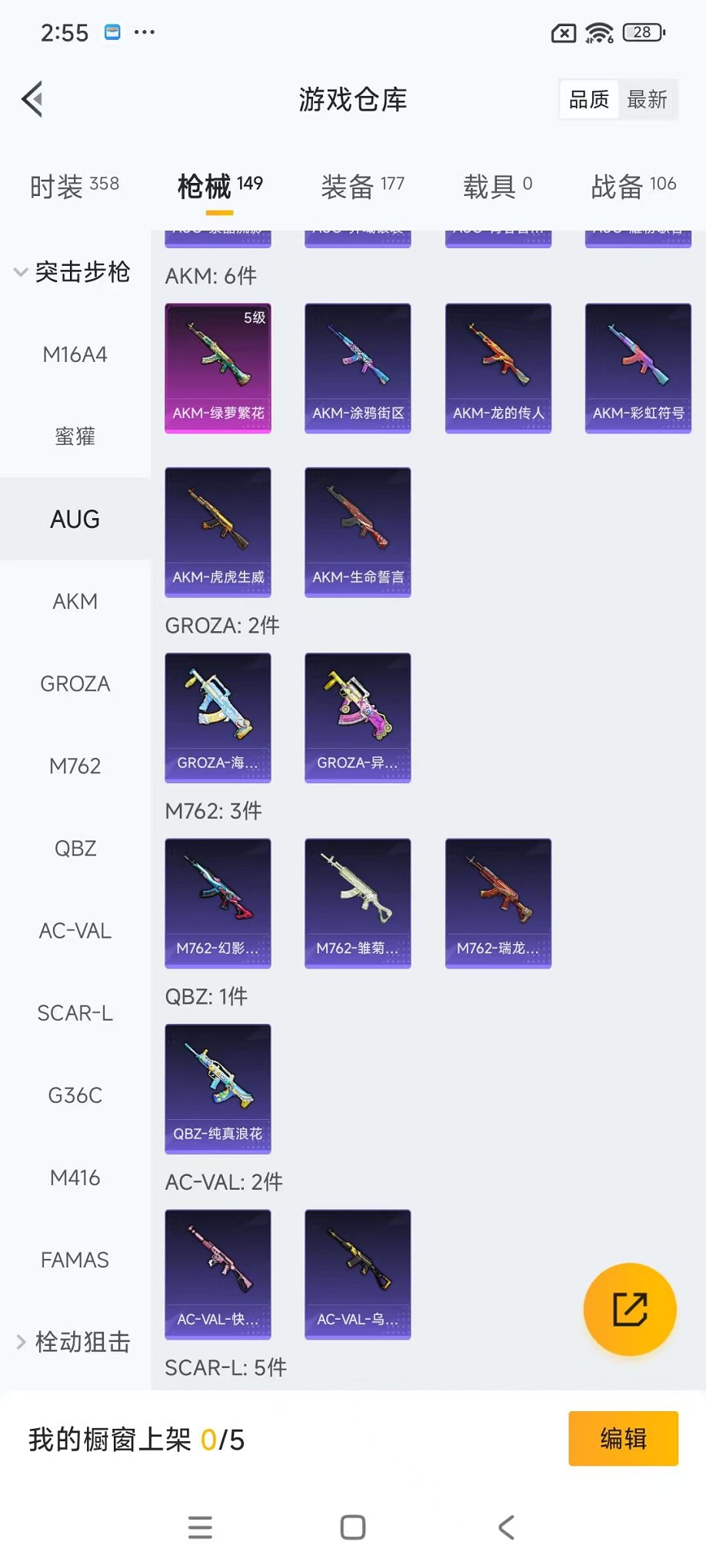The height and width of the screenshot is (1568, 706).
Task: Go to the system home screen
Action: [353, 1527]
